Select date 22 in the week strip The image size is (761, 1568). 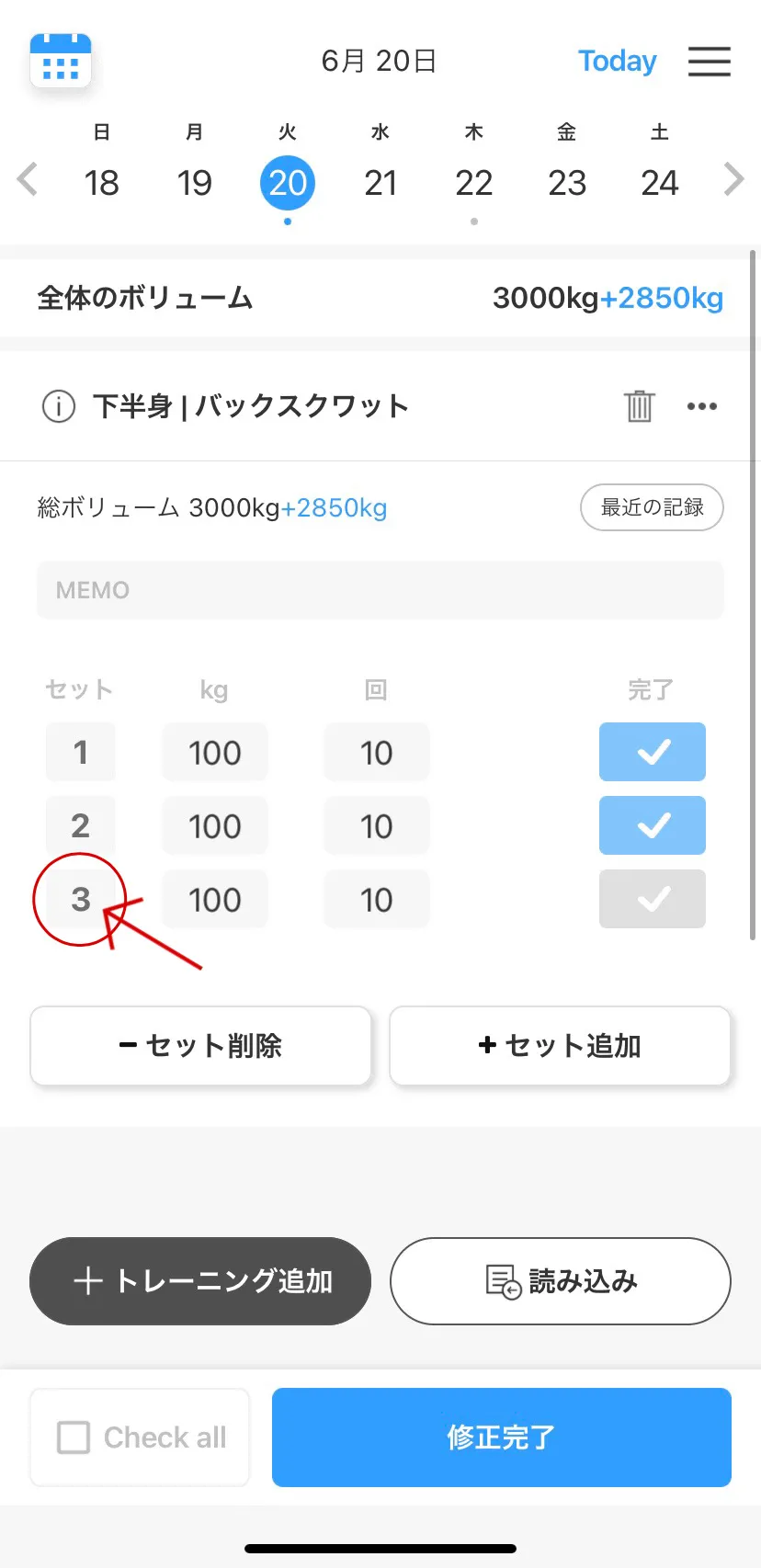point(473,183)
